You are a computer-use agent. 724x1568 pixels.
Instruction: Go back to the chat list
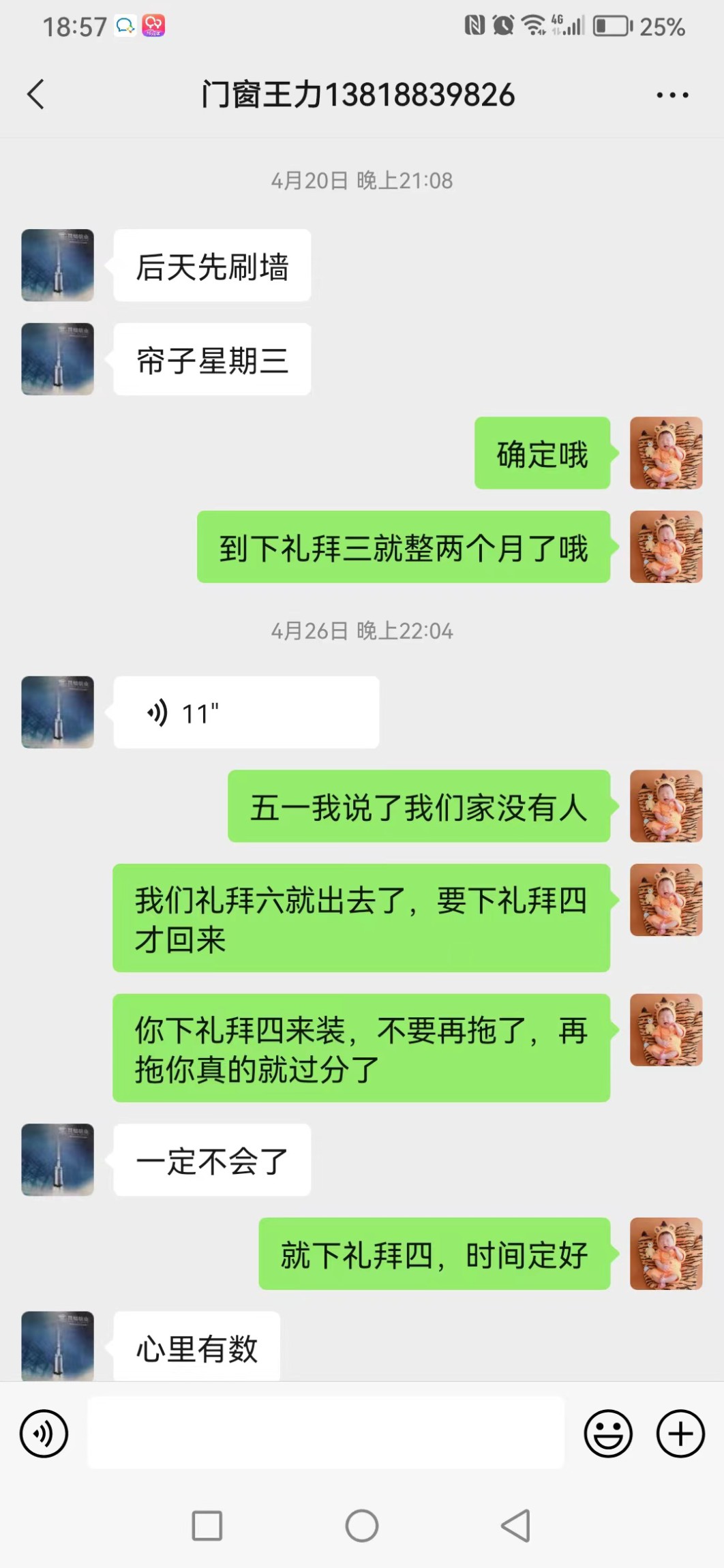pos(36,95)
